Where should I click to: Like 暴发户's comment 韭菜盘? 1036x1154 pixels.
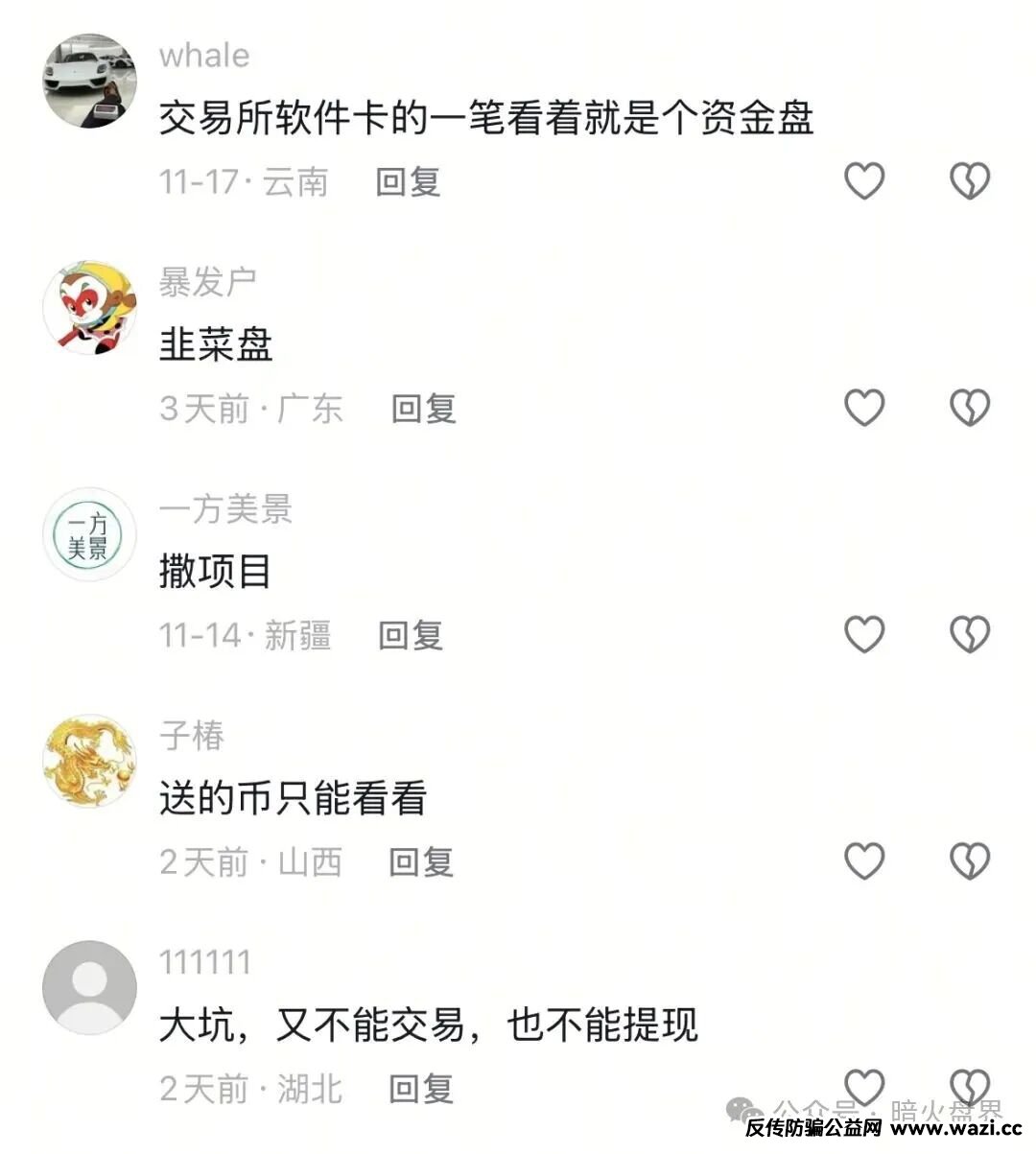[863, 408]
